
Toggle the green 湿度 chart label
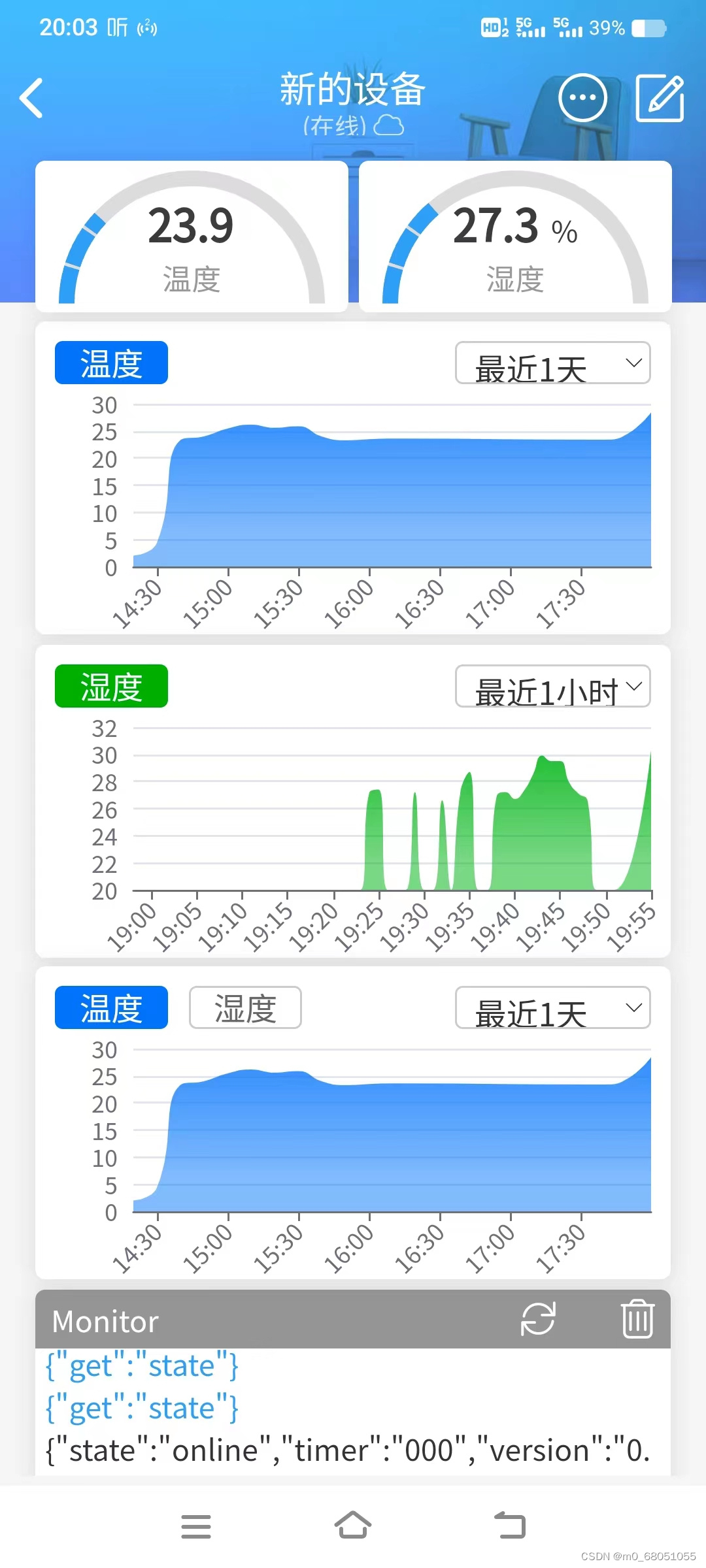coord(110,686)
